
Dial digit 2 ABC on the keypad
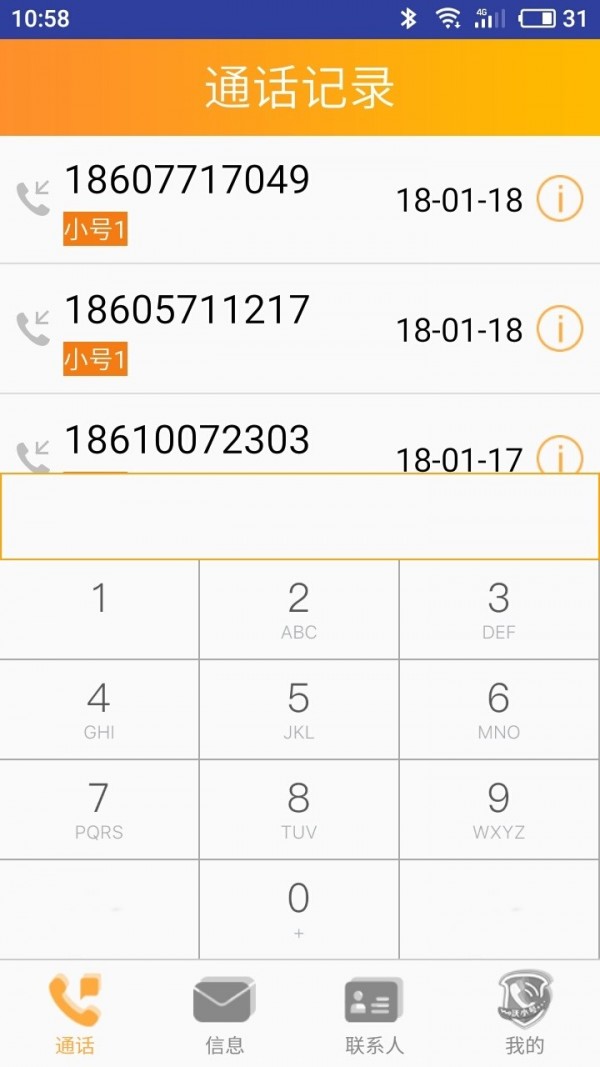pos(299,610)
